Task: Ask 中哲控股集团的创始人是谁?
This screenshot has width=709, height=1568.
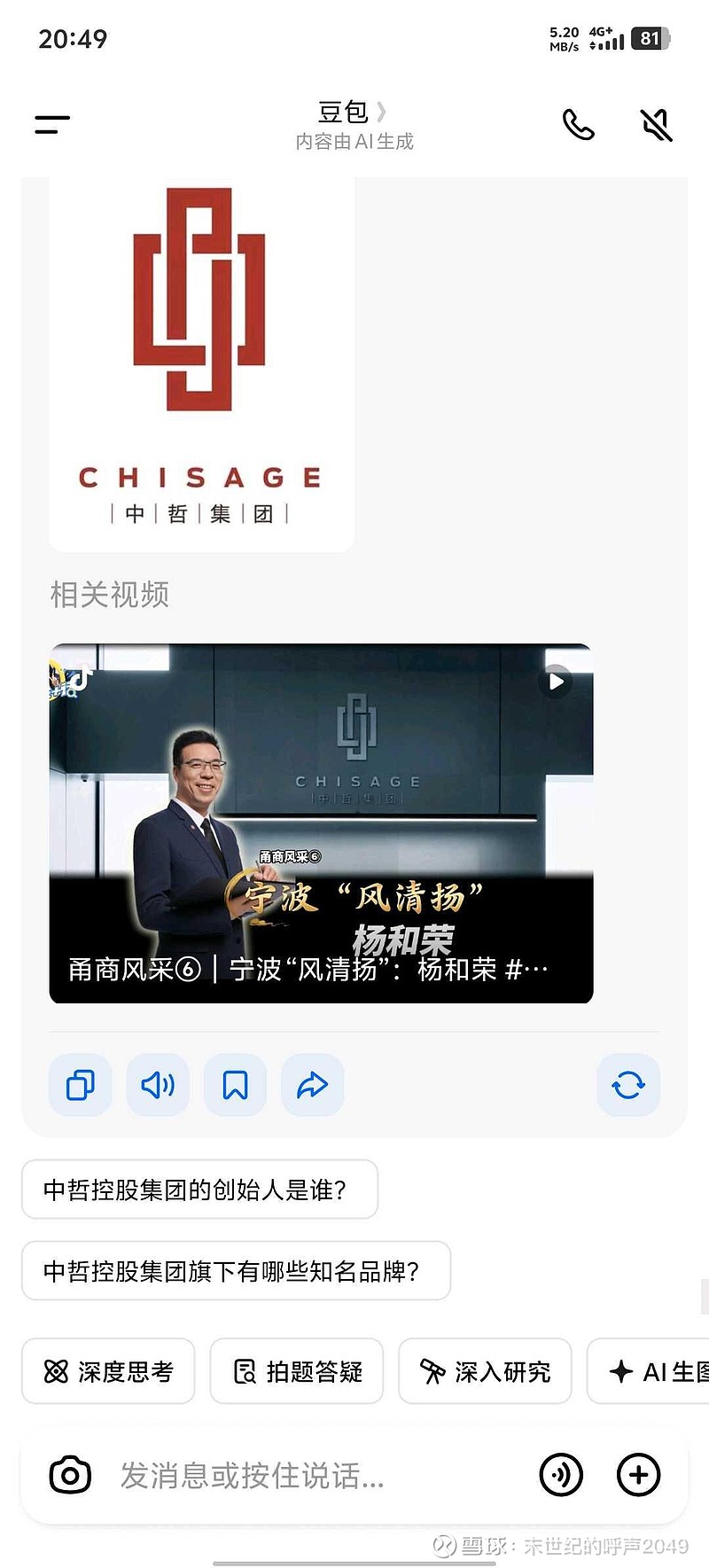Action: [199, 1190]
